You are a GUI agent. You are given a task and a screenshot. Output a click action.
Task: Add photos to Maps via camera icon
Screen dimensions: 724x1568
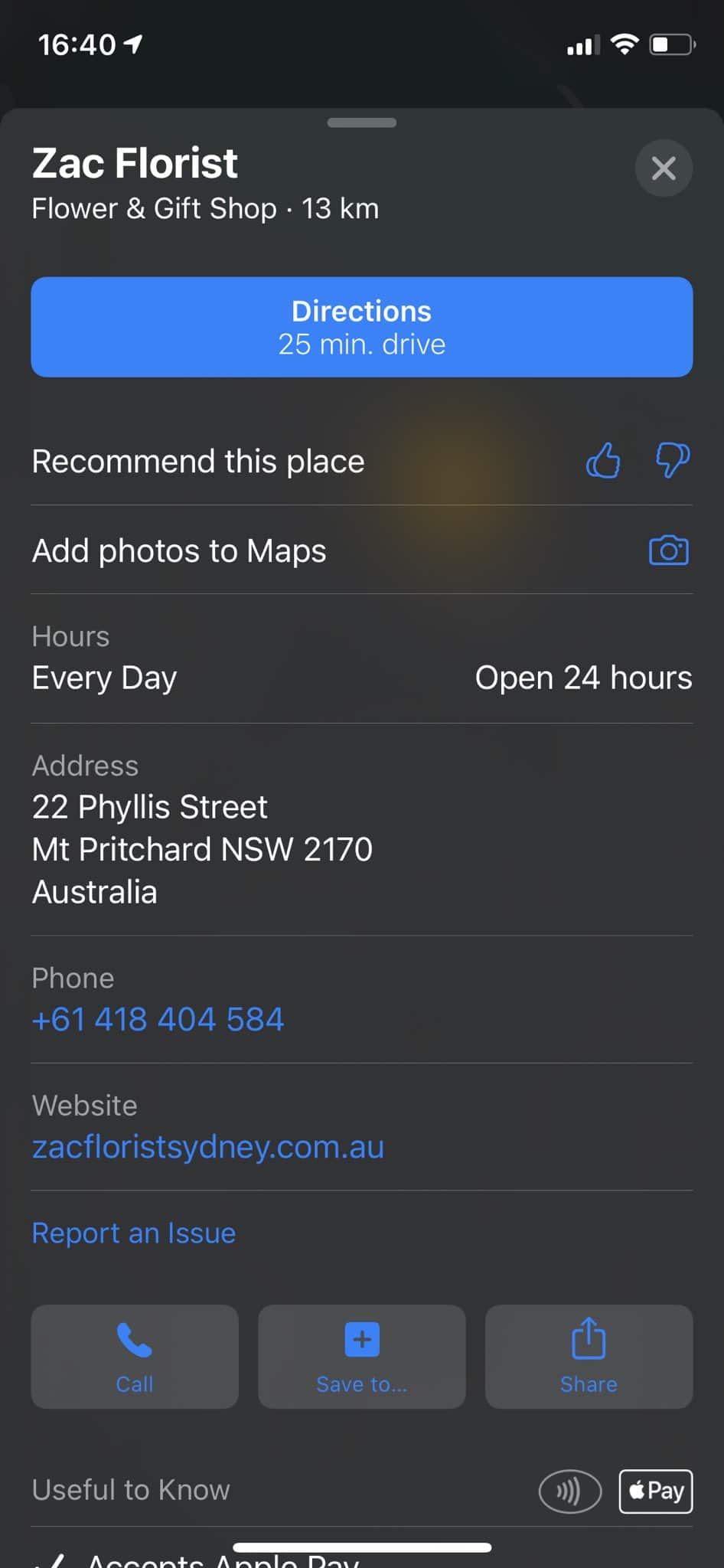tap(669, 550)
